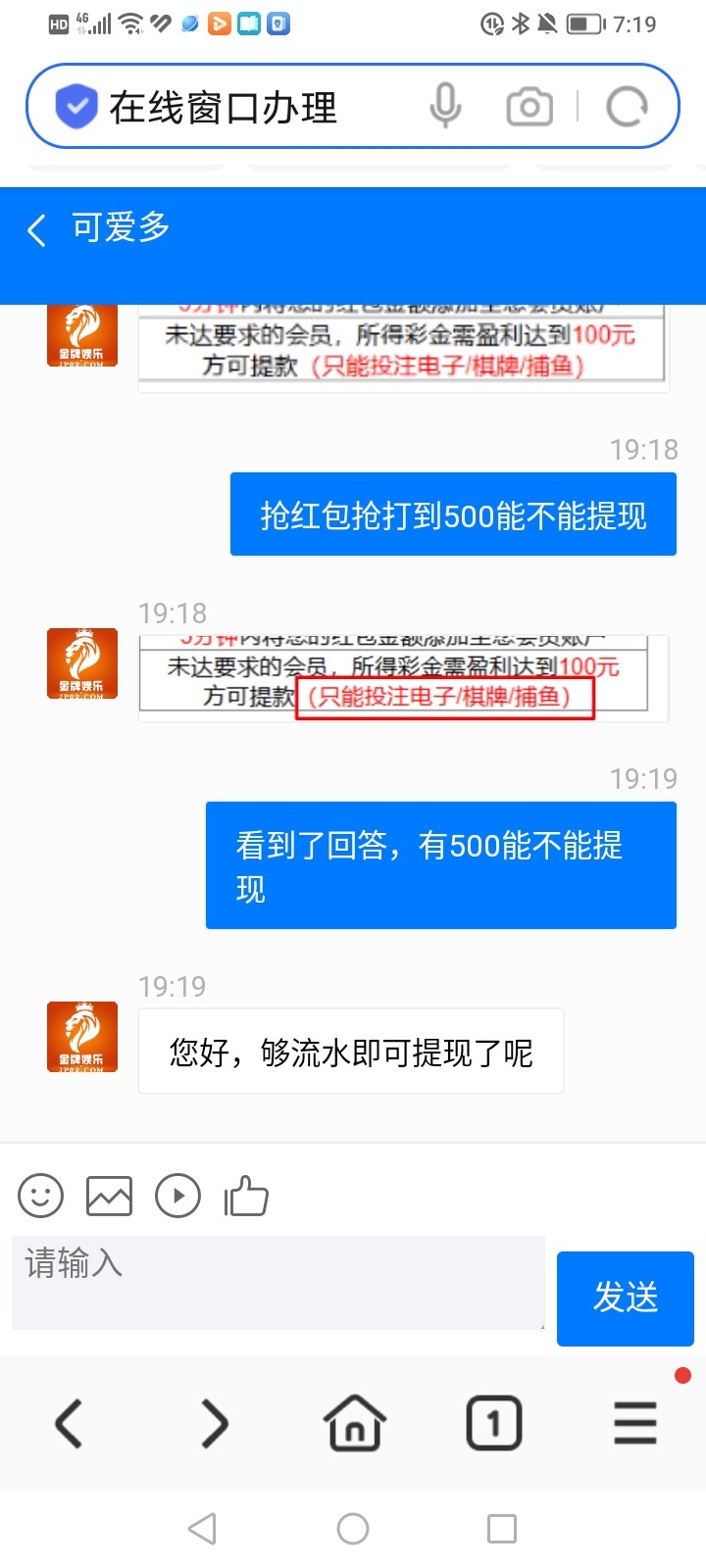Image resolution: width=706 pixels, height=1568 pixels.
Task: Attach a video to the chat
Action: pyautogui.click(x=177, y=1196)
